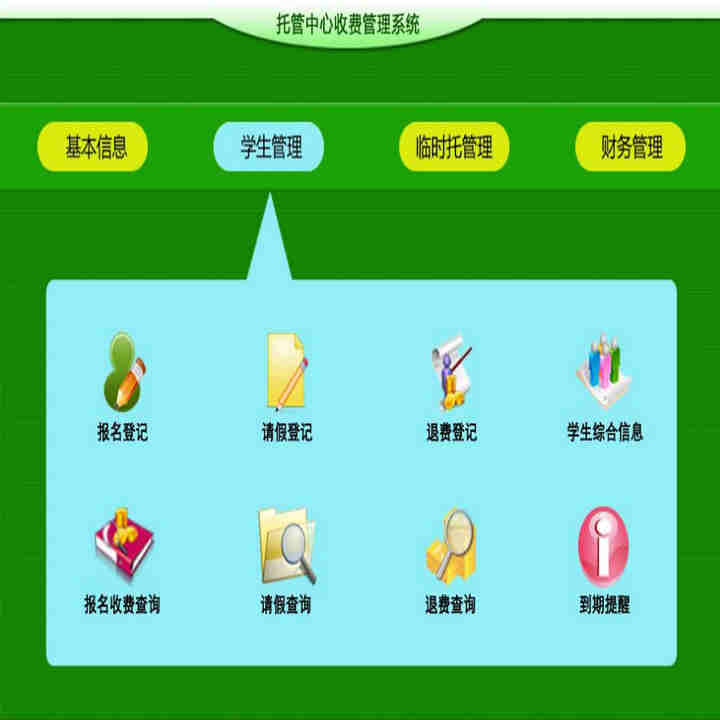Open the 临时托管理 tab
The height and width of the screenshot is (720, 720).
[x=454, y=148]
